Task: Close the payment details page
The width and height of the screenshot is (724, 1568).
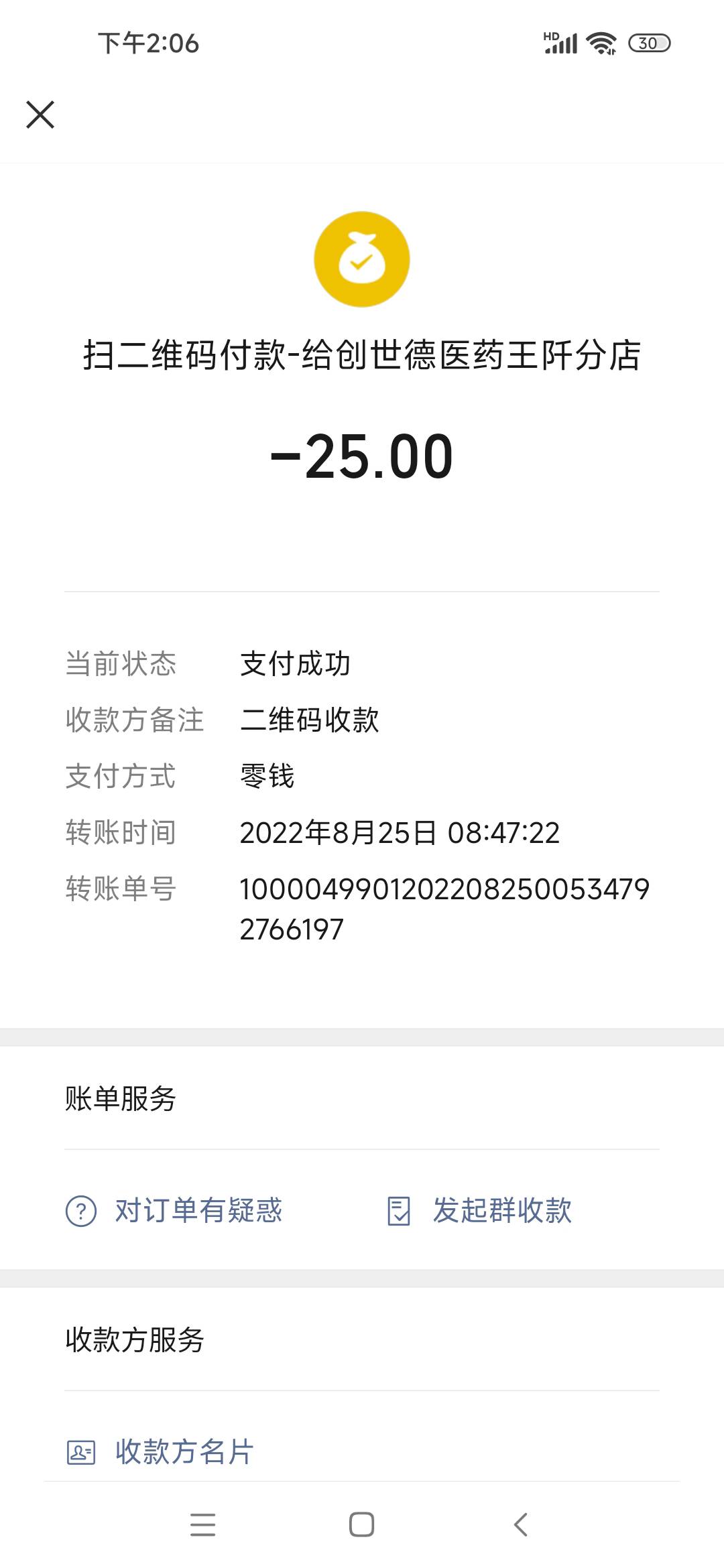Action: 40,115
